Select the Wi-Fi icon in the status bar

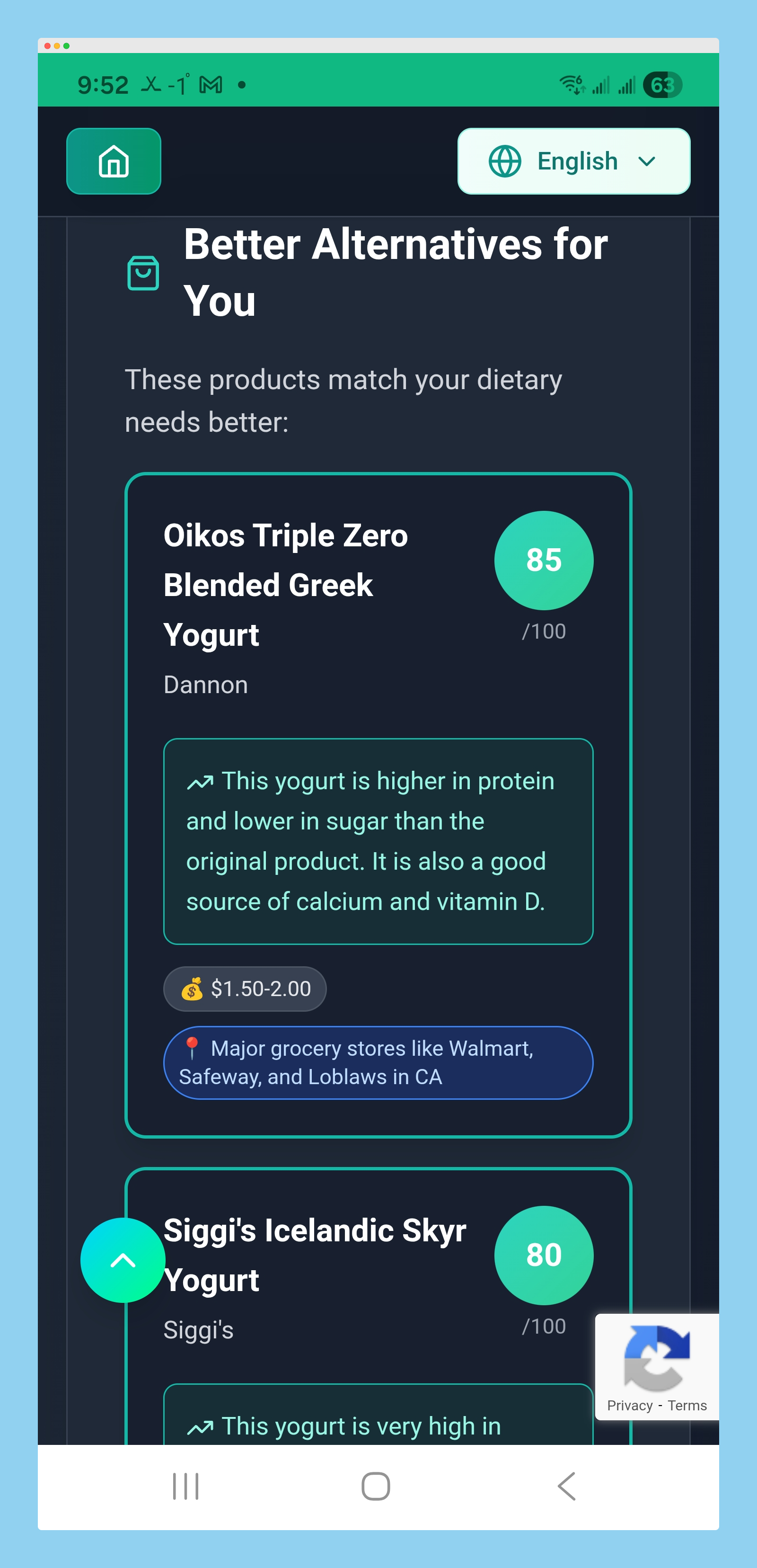572,84
